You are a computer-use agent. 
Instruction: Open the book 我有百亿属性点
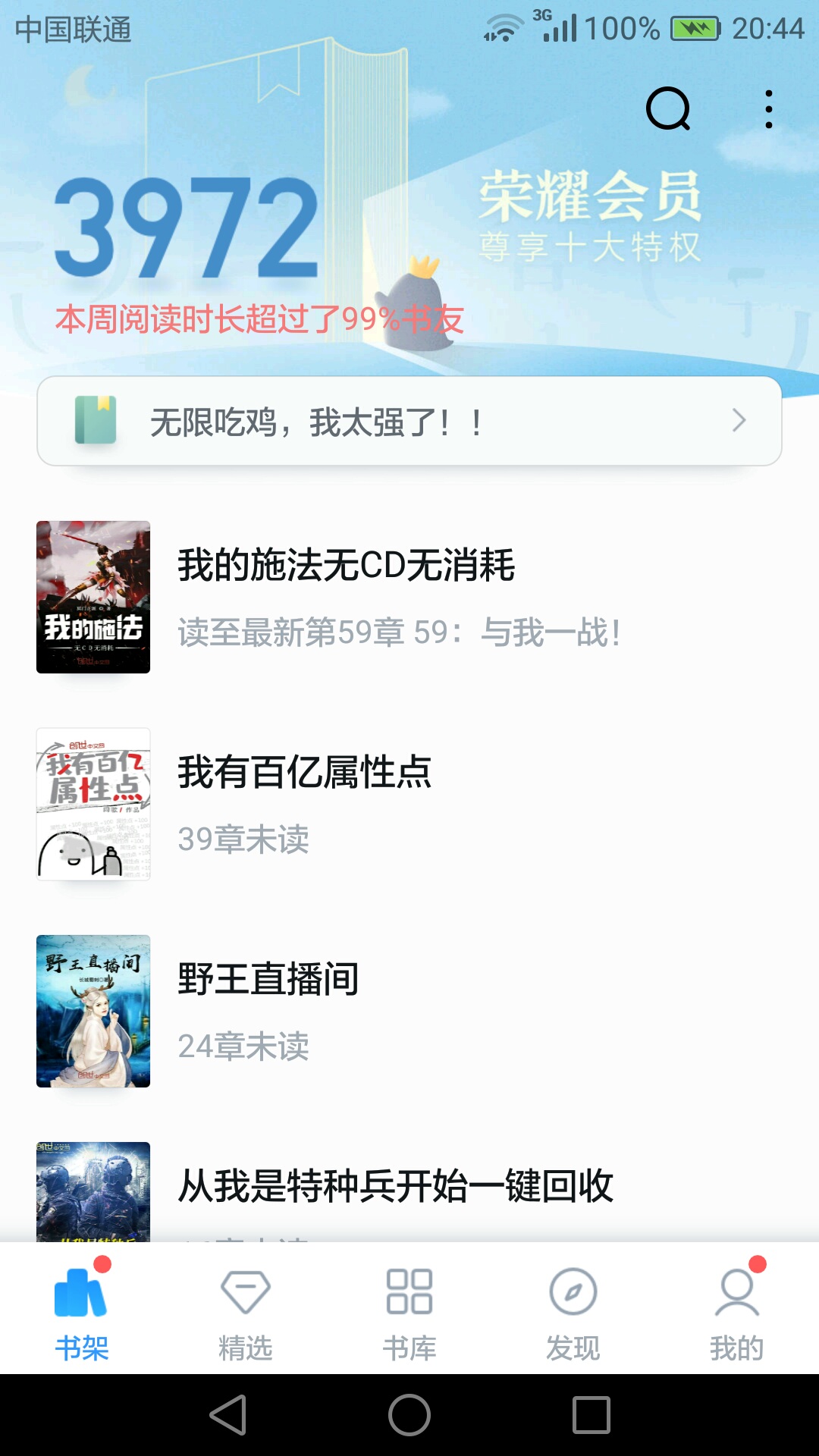pyautogui.click(x=409, y=804)
